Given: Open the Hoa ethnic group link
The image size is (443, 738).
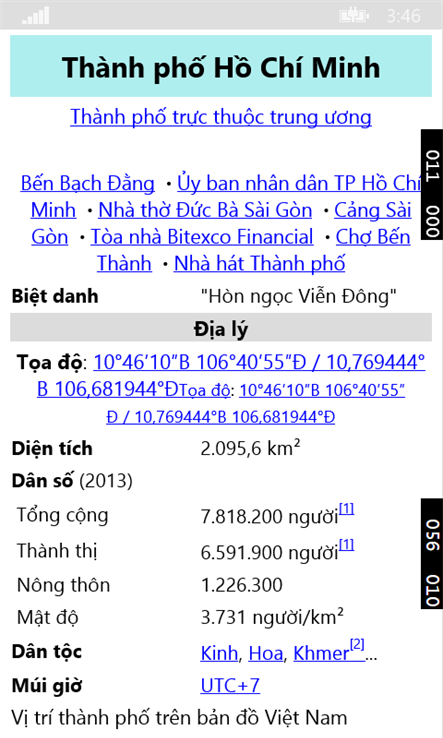Looking at the screenshot, I should [266, 653].
